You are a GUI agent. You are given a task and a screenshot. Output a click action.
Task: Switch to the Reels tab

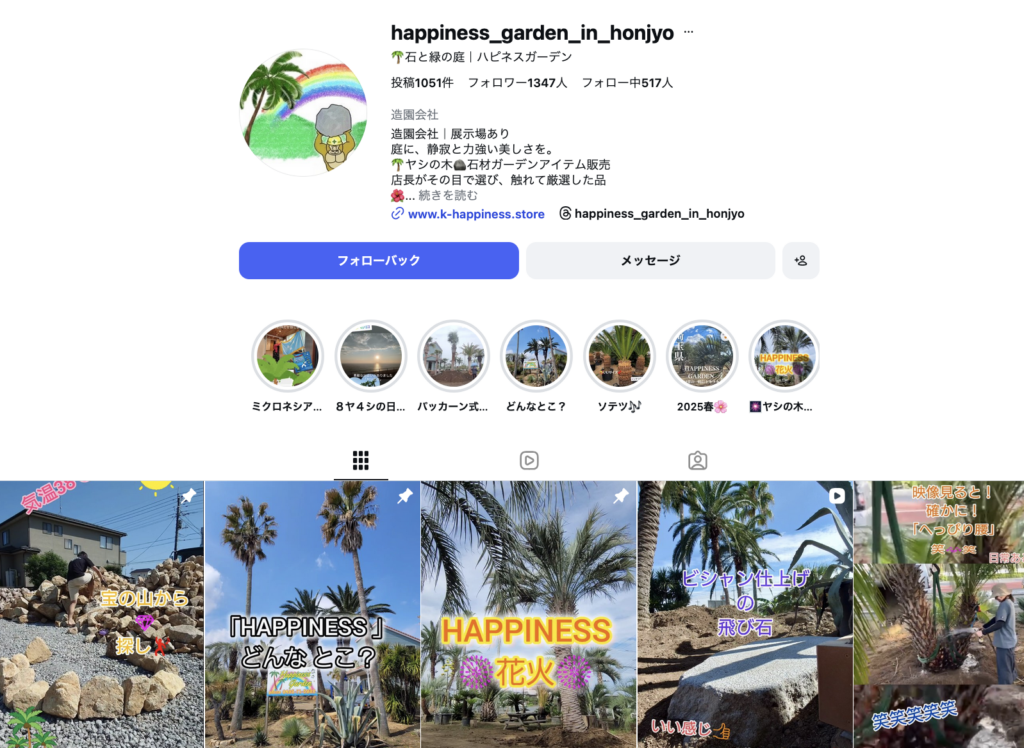529,461
